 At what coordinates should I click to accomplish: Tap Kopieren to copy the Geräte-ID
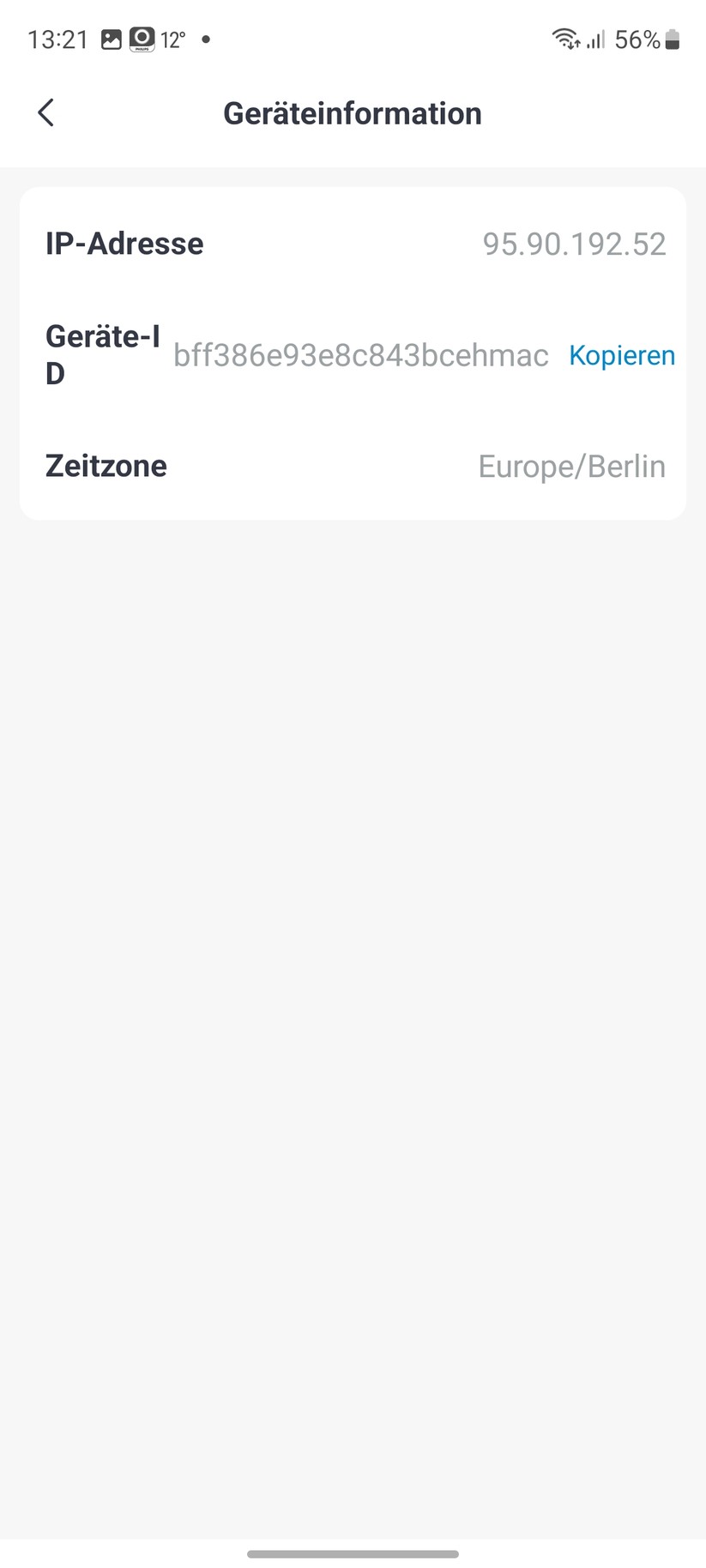click(621, 355)
